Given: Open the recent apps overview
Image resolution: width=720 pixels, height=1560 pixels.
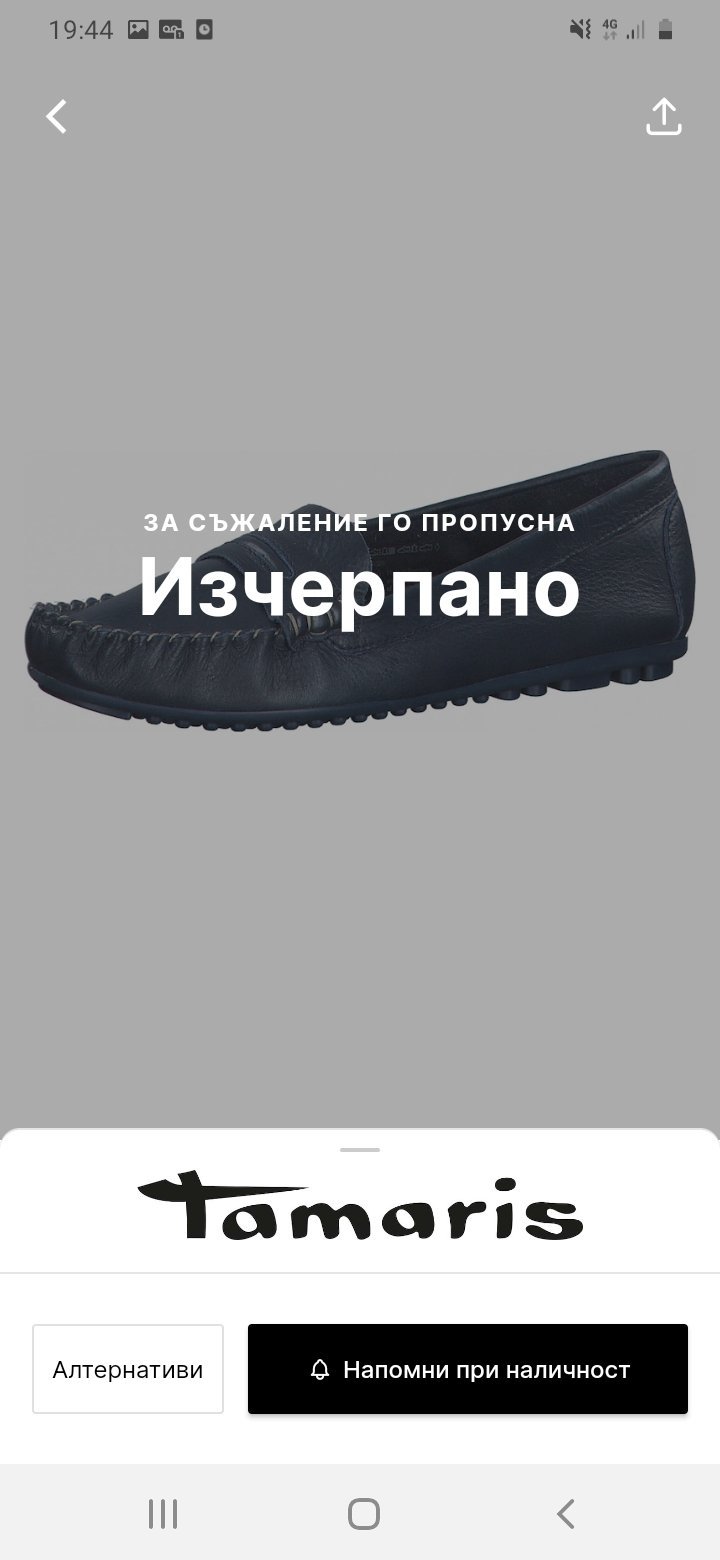Looking at the screenshot, I should tap(163, 1513).
